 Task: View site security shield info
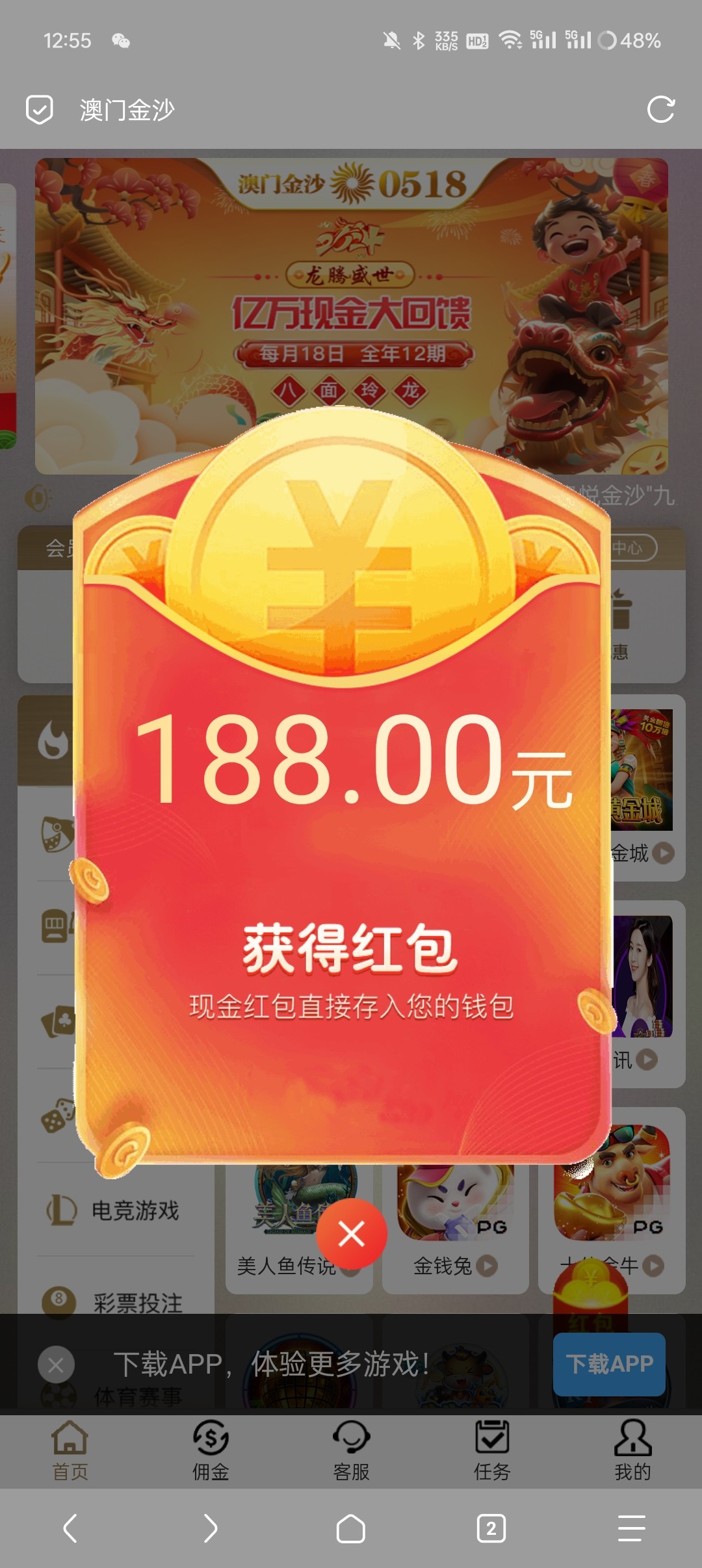pyautogui.click(x=39, y=109)
